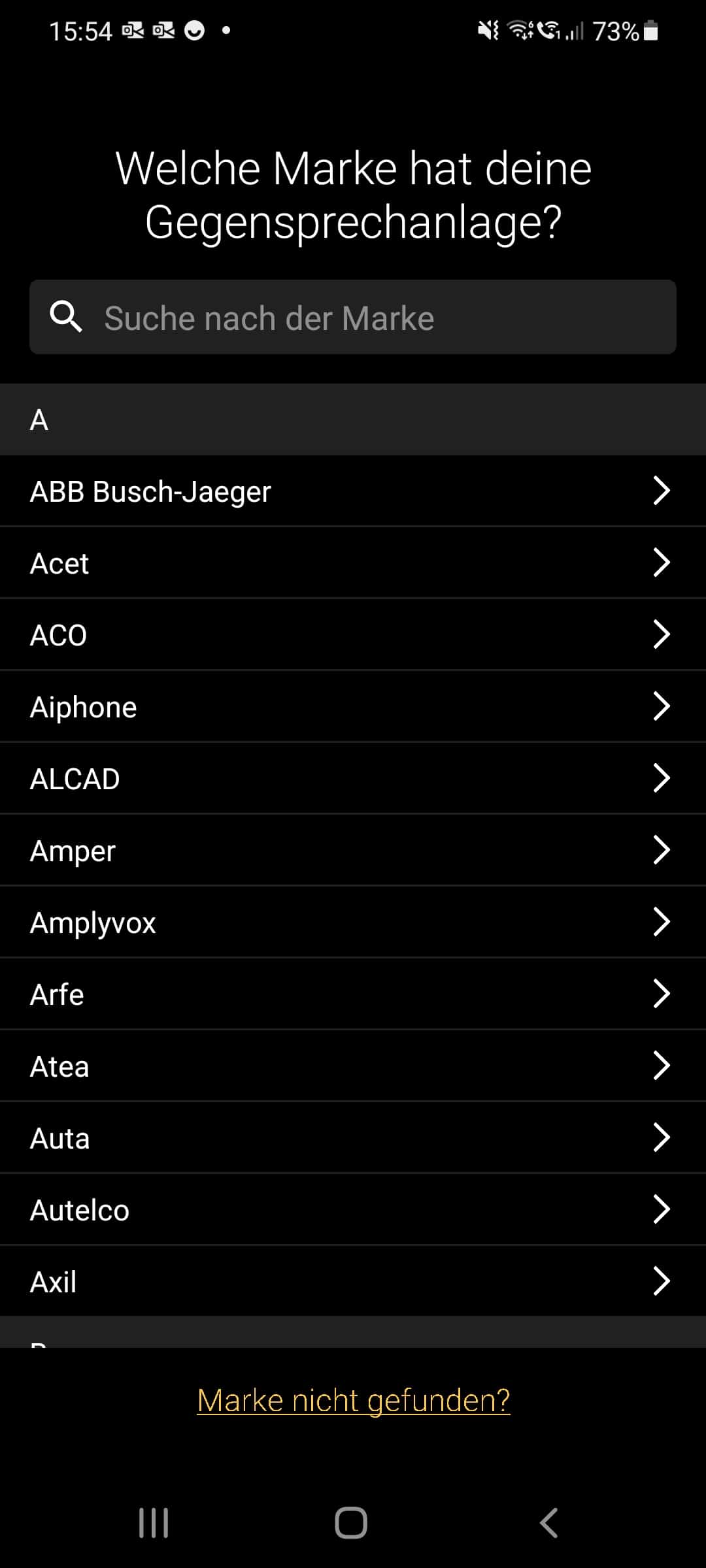Open the 'Marke nicht gefunden?' link
The image size is (706, 1568).
(353, 1401)
